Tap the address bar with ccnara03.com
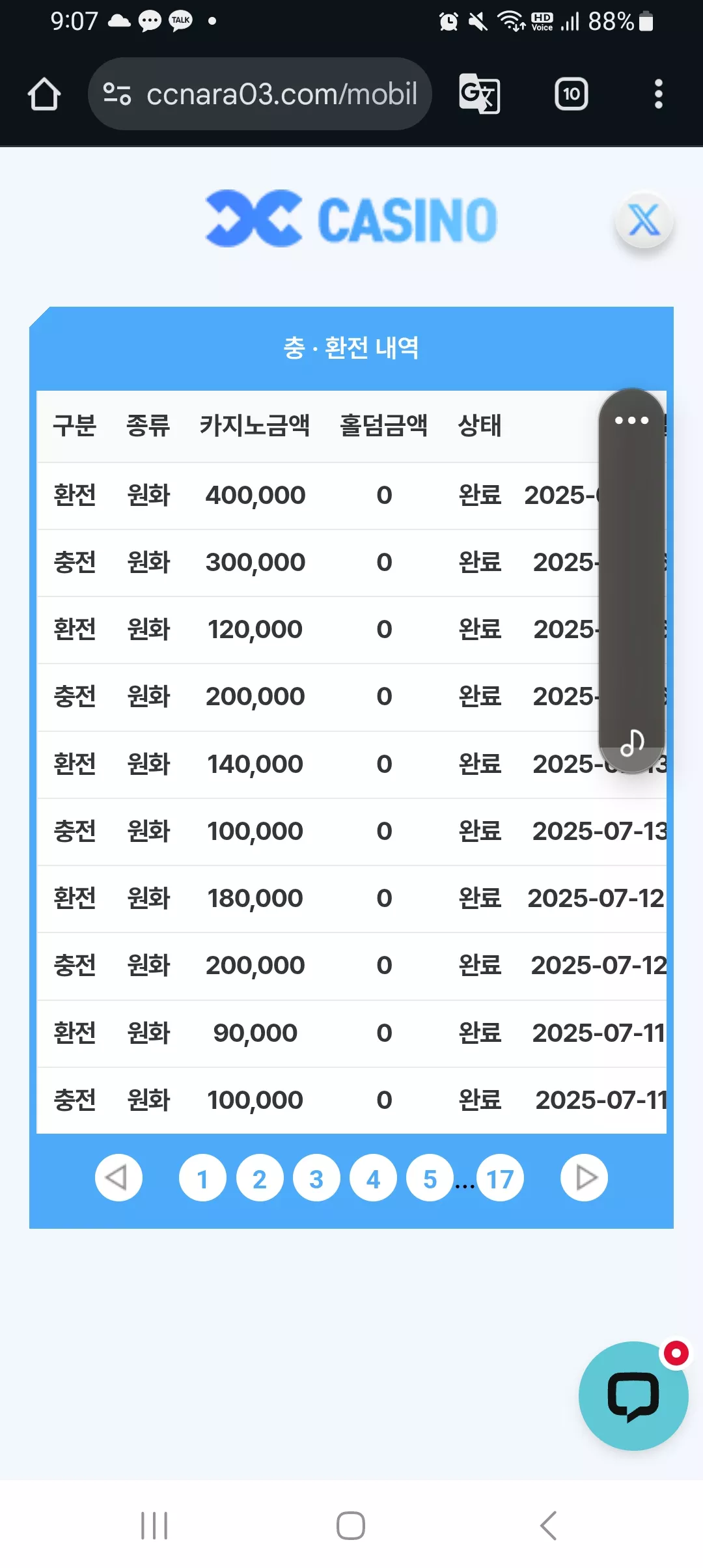Screen dimensions: 703x1568 (260, 94)
